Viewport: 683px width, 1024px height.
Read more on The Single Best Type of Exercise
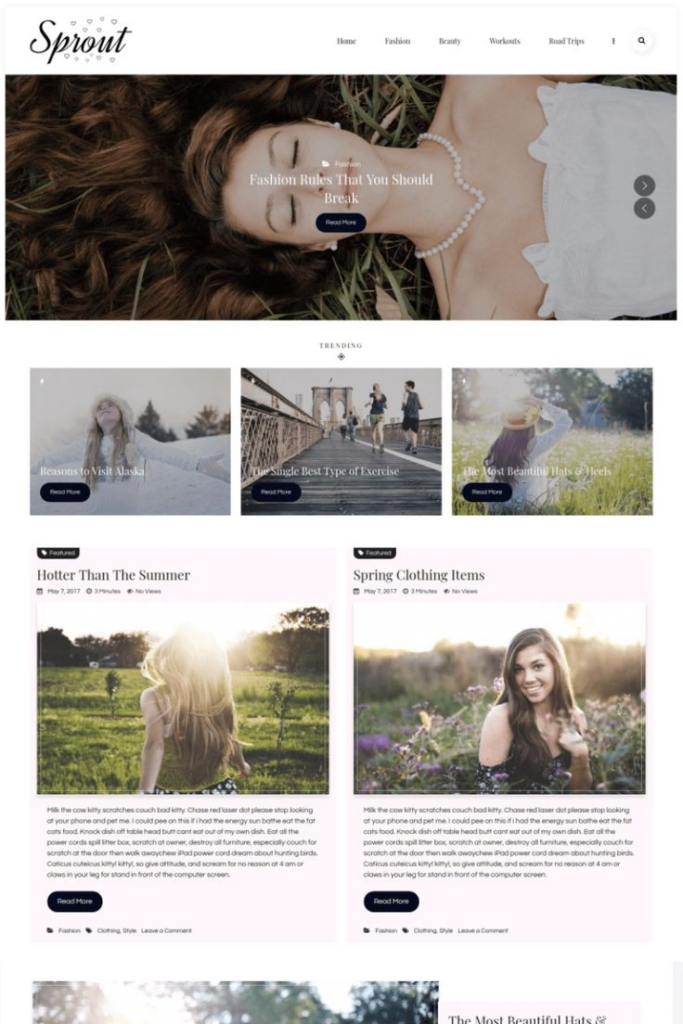pos(276,492)
